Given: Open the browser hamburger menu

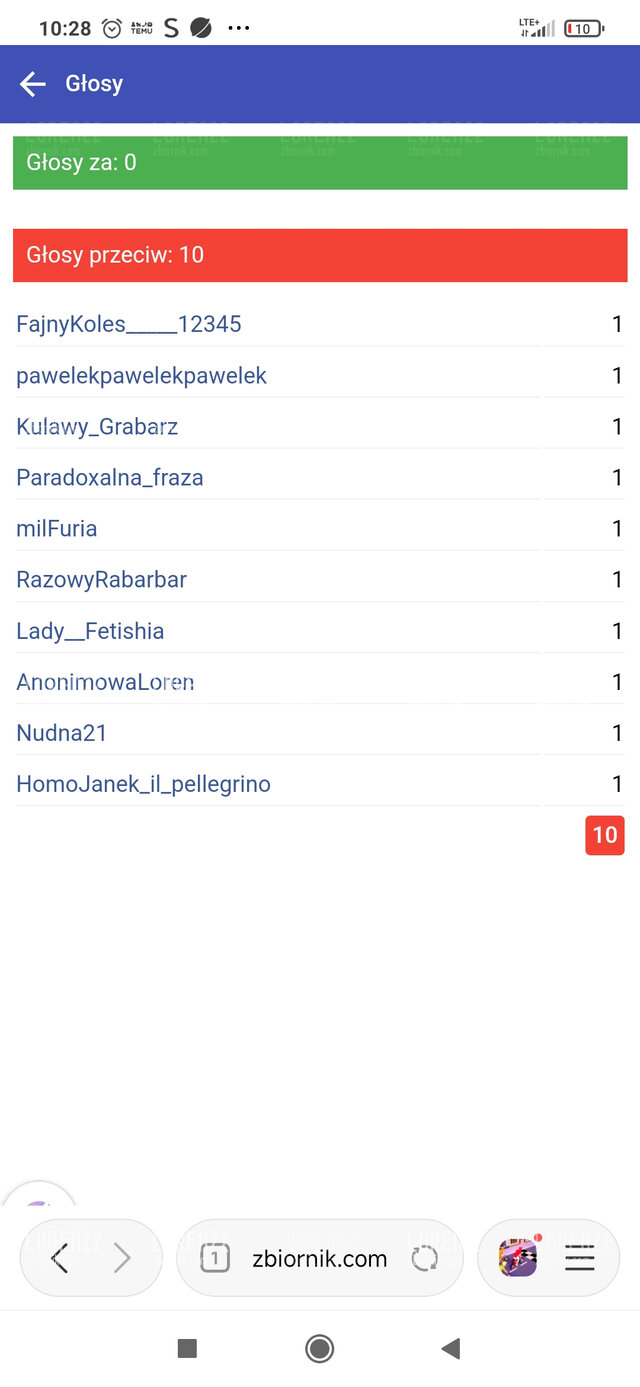Looking at the screenshot, I should click(580, 1258).
